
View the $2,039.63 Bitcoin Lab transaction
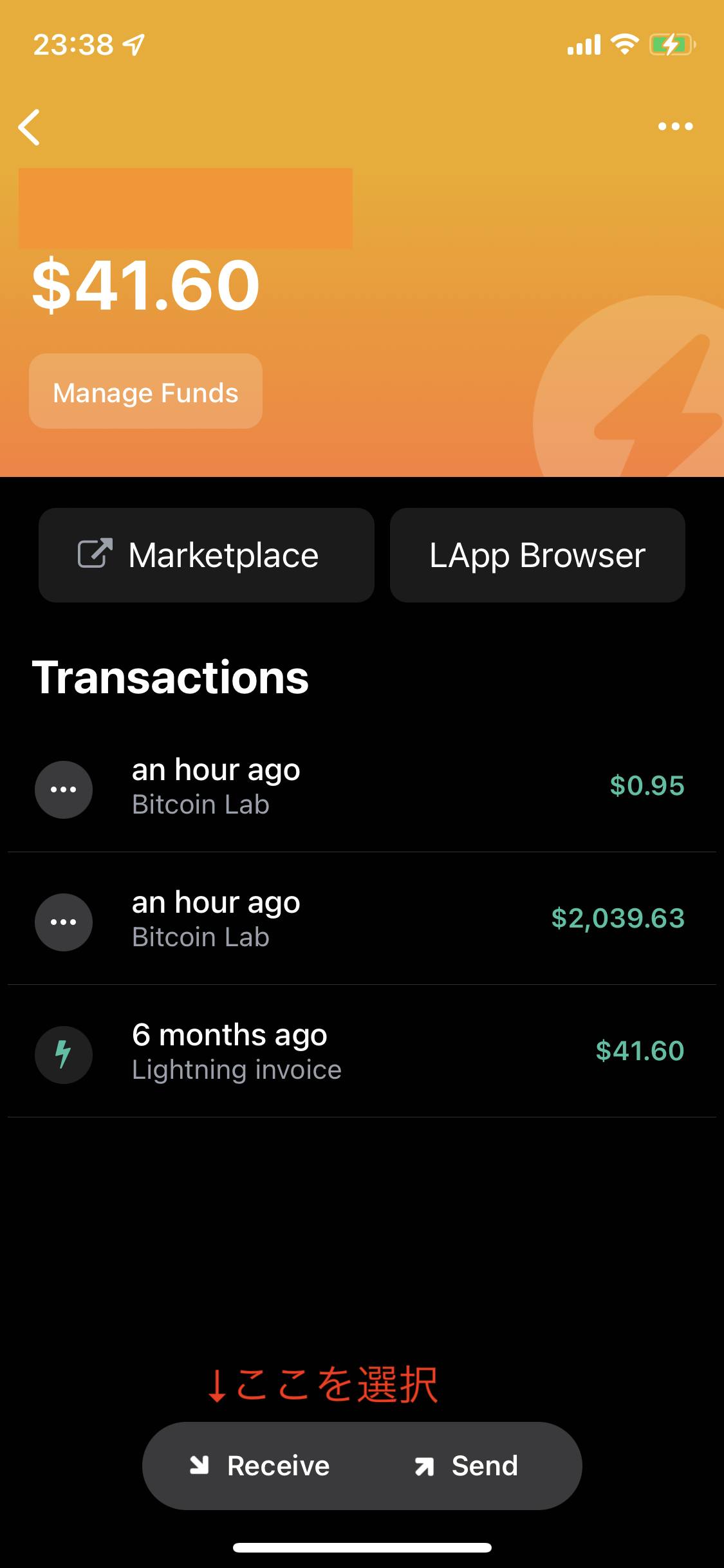point(360,919)
